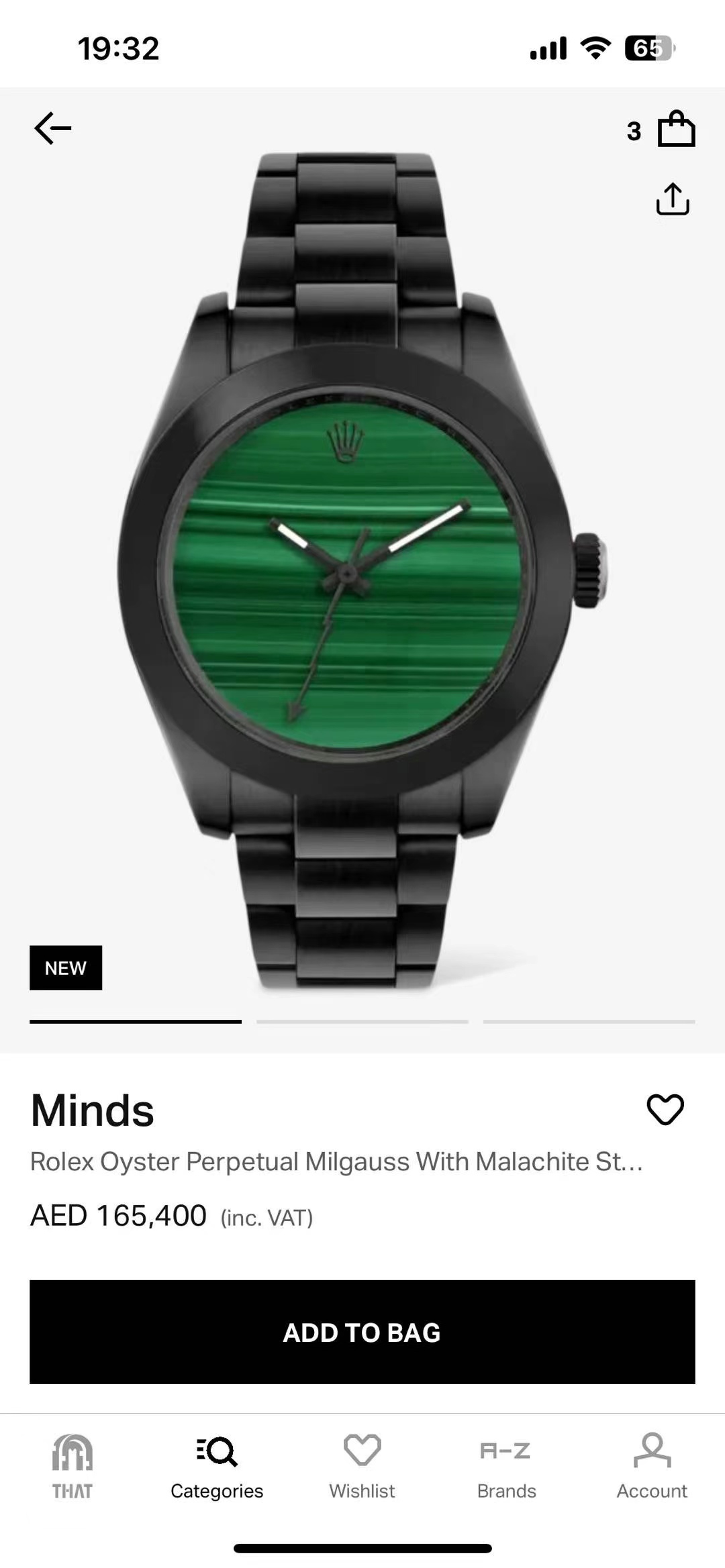
Task: Open the shopping bag with 3 items
Action: click(x=675, y=129)
